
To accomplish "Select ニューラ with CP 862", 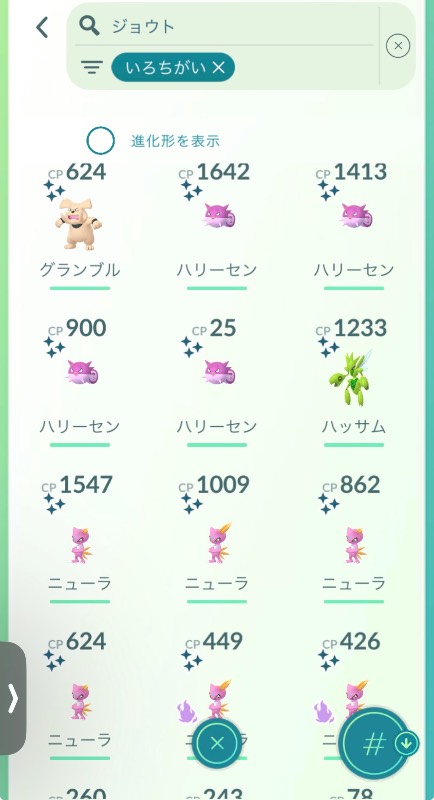I will click(353, 539).
